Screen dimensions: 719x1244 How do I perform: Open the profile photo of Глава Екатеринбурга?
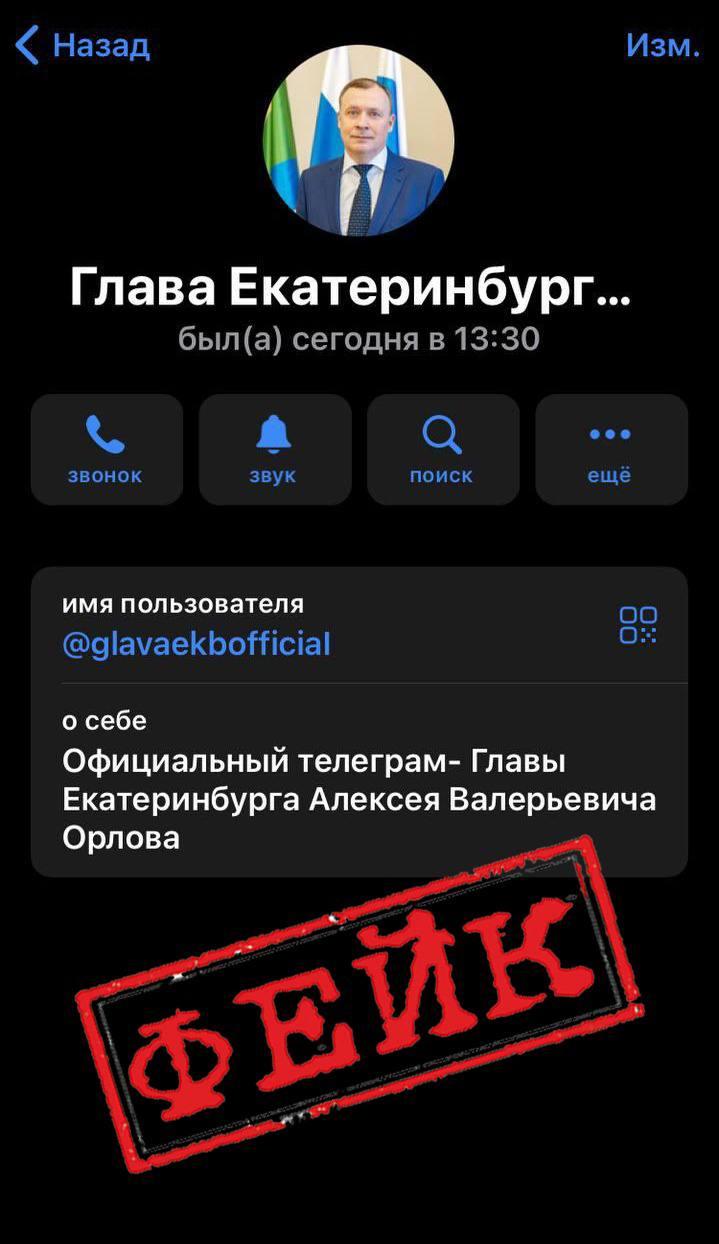(x=358, y=138)
